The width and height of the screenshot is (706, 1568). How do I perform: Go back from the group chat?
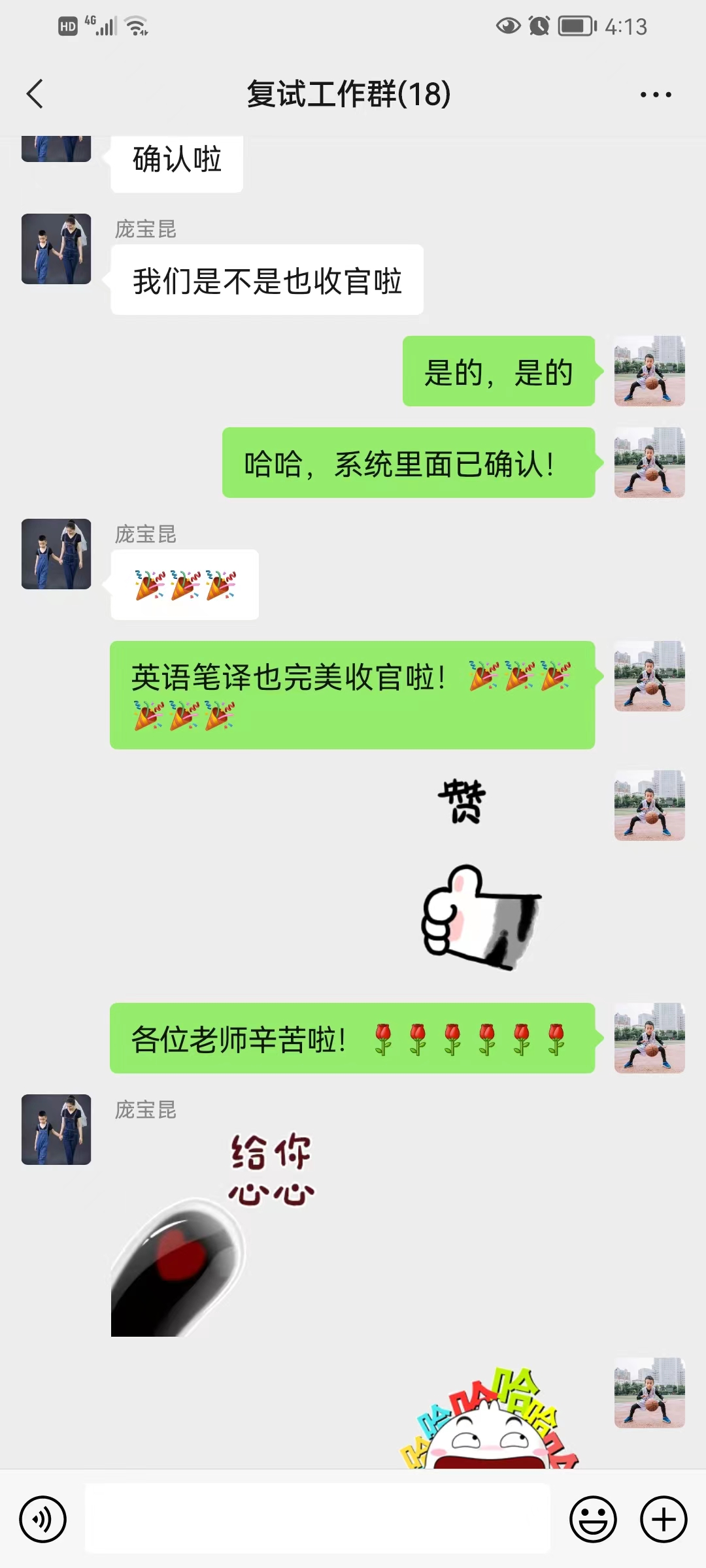tap(35, 94)
